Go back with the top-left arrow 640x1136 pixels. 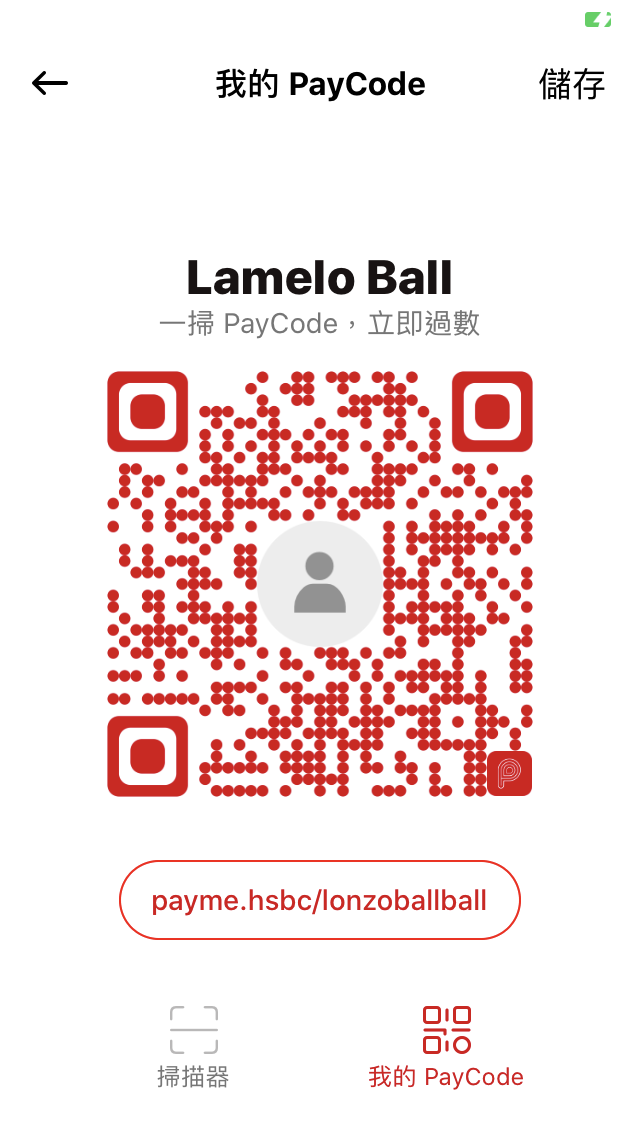[50, 83]
